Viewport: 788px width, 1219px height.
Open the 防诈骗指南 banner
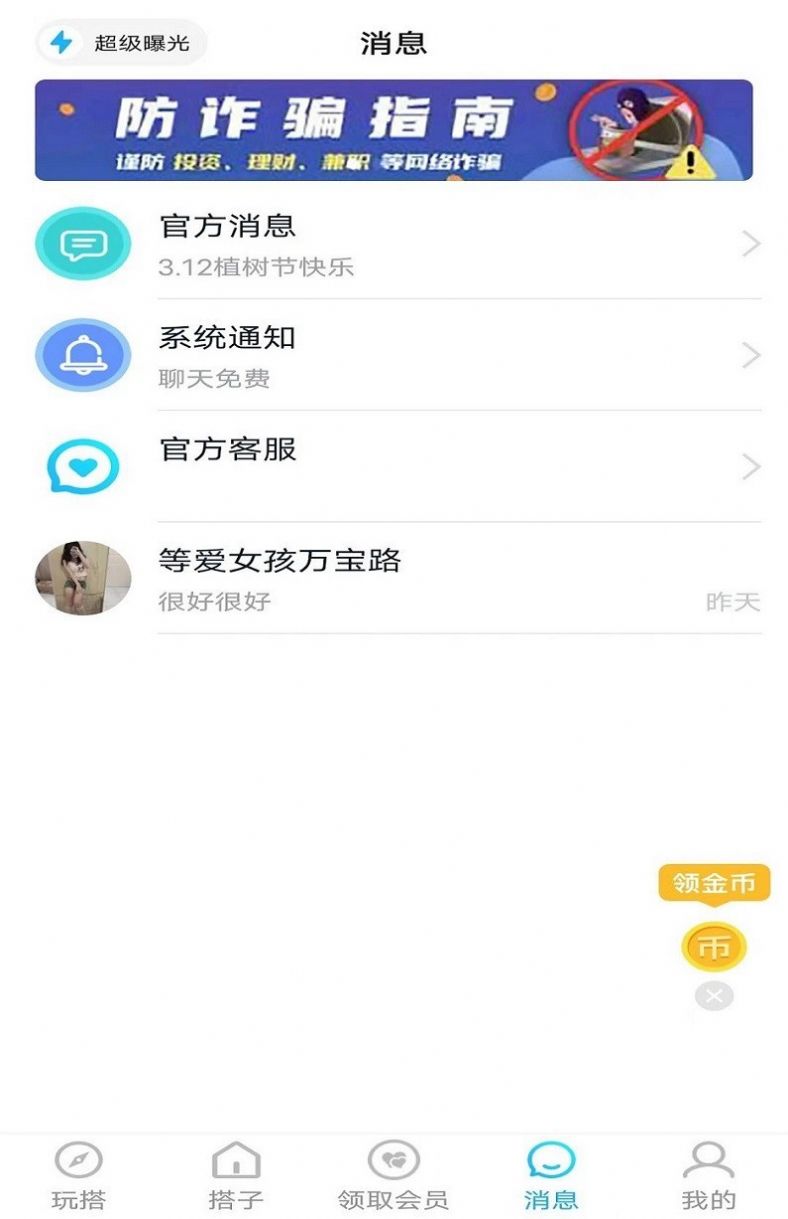coord(394,130)
